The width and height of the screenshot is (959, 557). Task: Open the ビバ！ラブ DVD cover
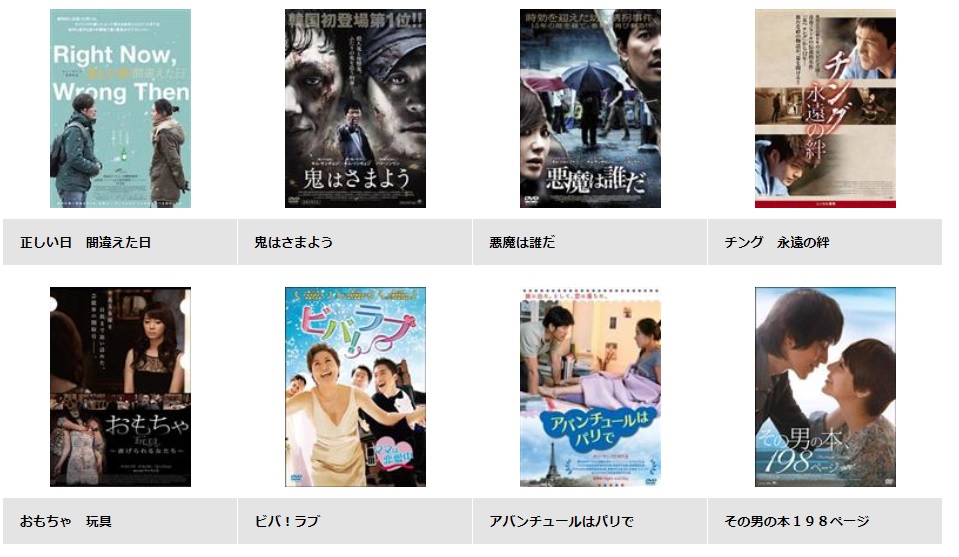[x=355, y=387]
